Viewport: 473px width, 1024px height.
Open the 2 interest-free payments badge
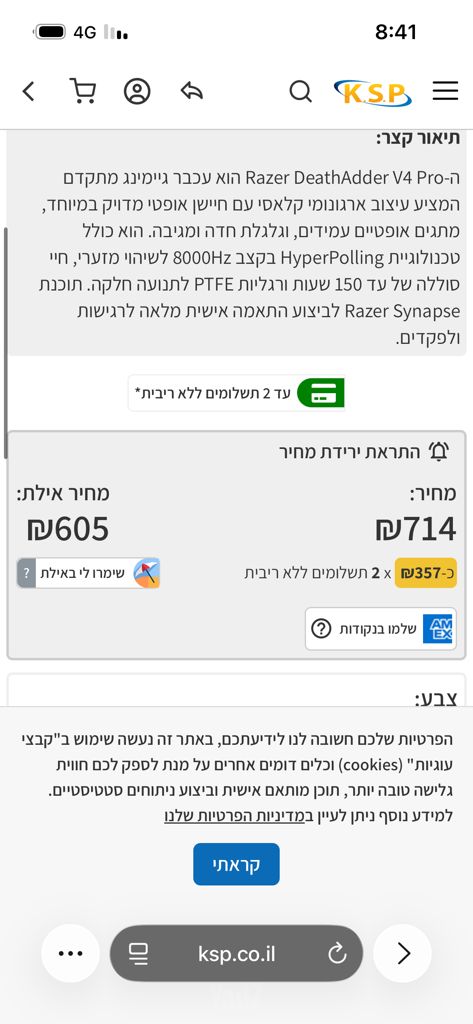[236, 393]
